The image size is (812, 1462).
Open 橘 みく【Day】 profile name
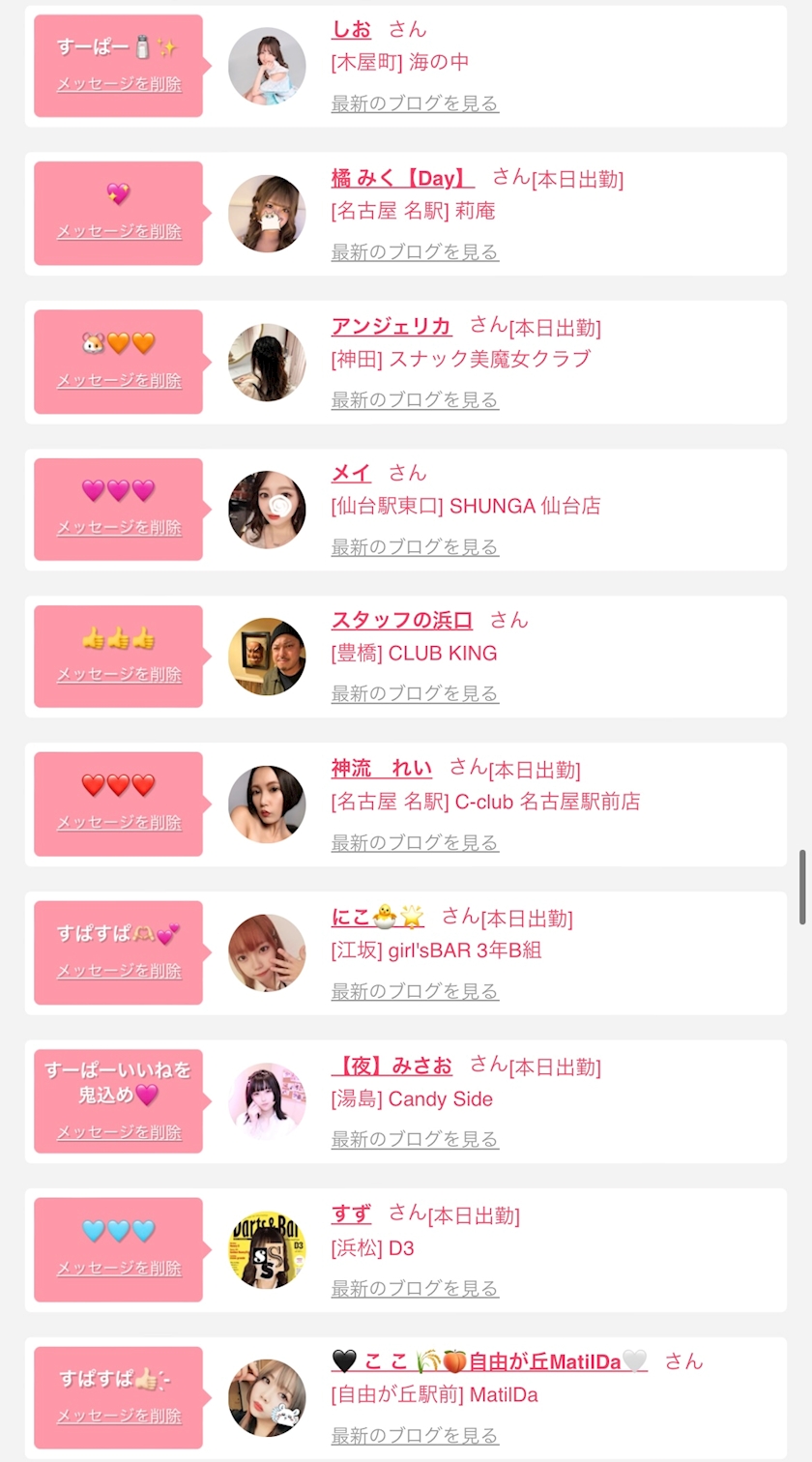[x=402, y=178]
